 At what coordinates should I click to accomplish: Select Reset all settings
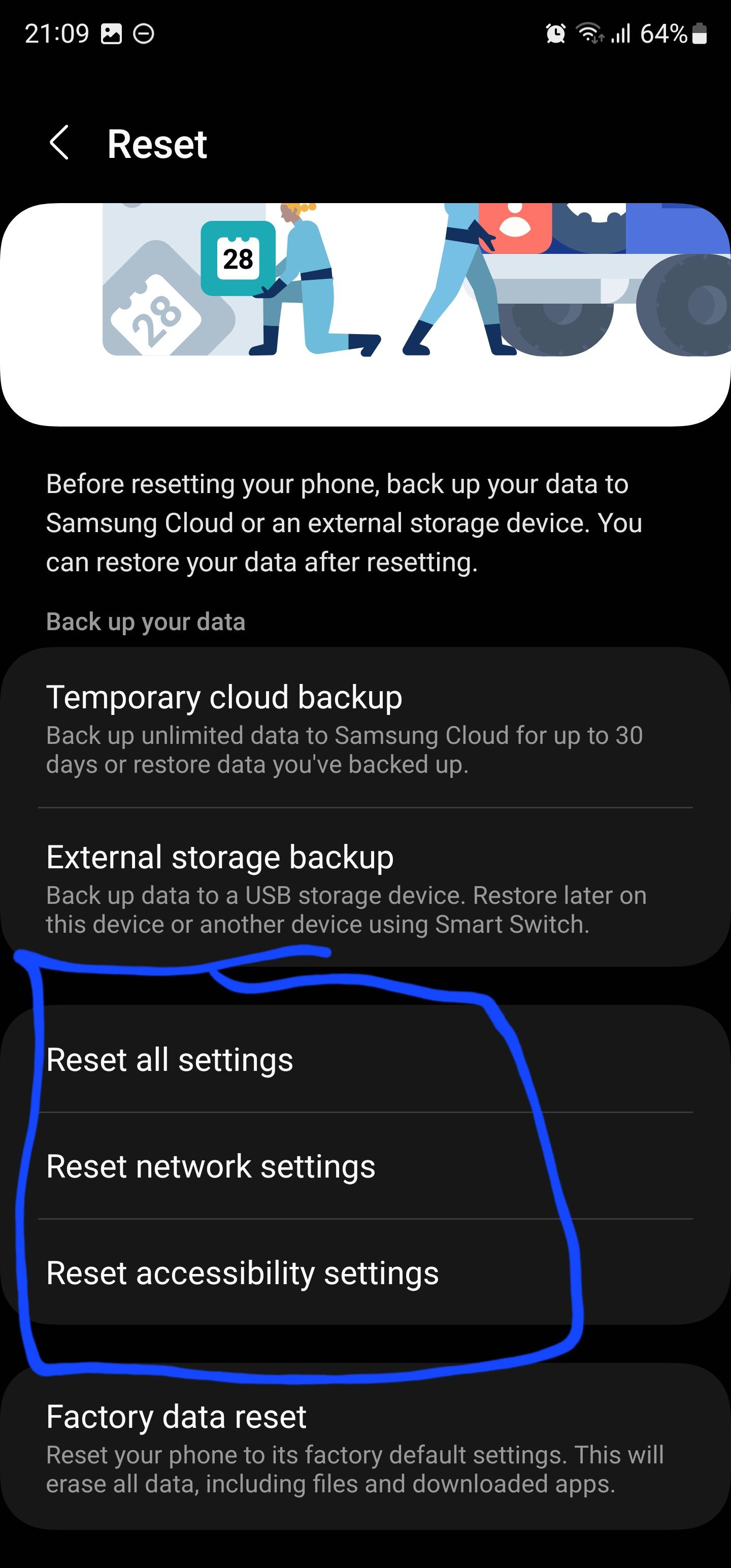365,1060
